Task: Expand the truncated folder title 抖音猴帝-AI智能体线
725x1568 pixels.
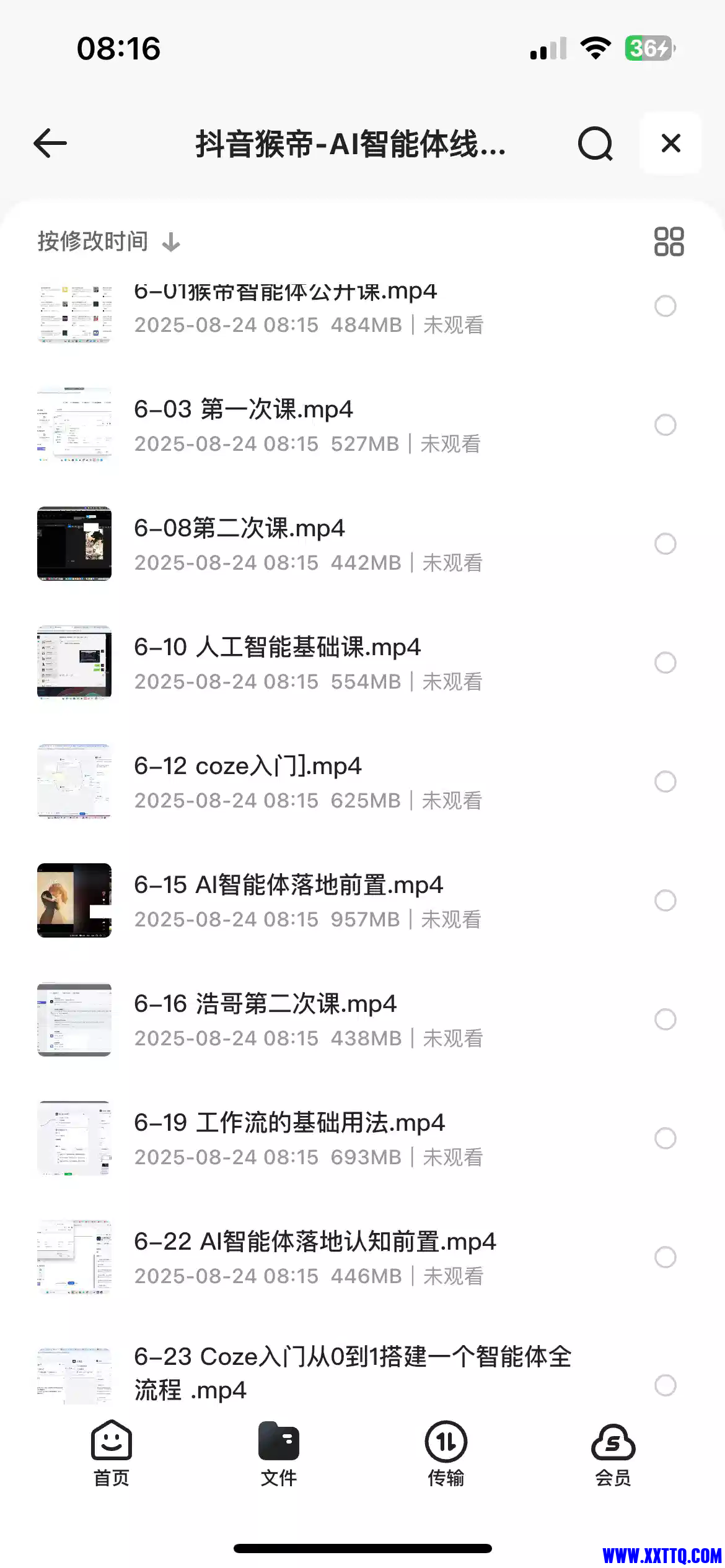Action: click(x=351, y=143)
